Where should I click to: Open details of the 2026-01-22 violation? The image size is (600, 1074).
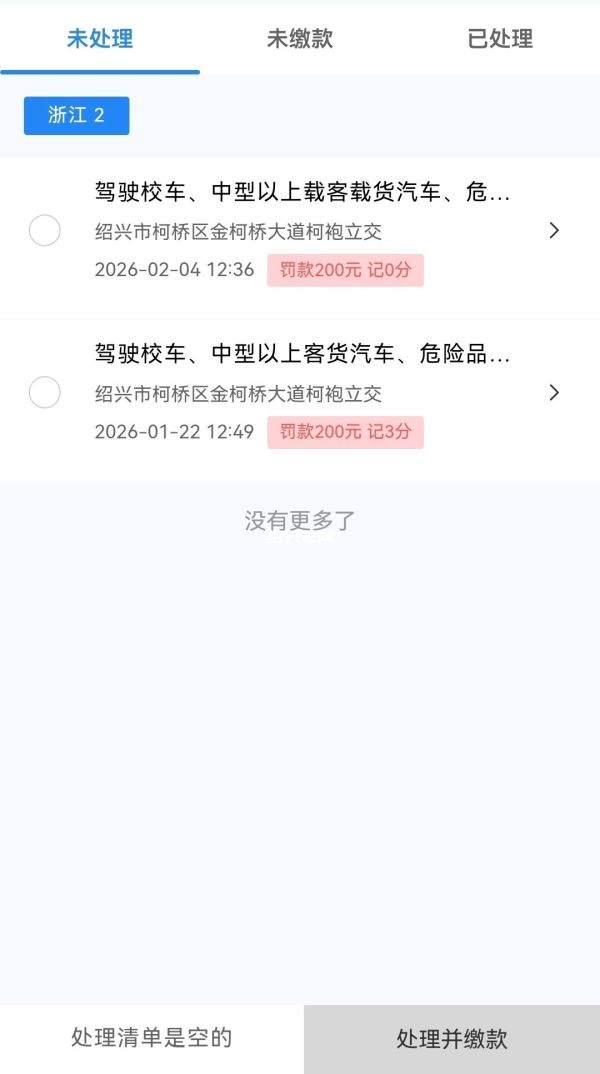[554, 392]
